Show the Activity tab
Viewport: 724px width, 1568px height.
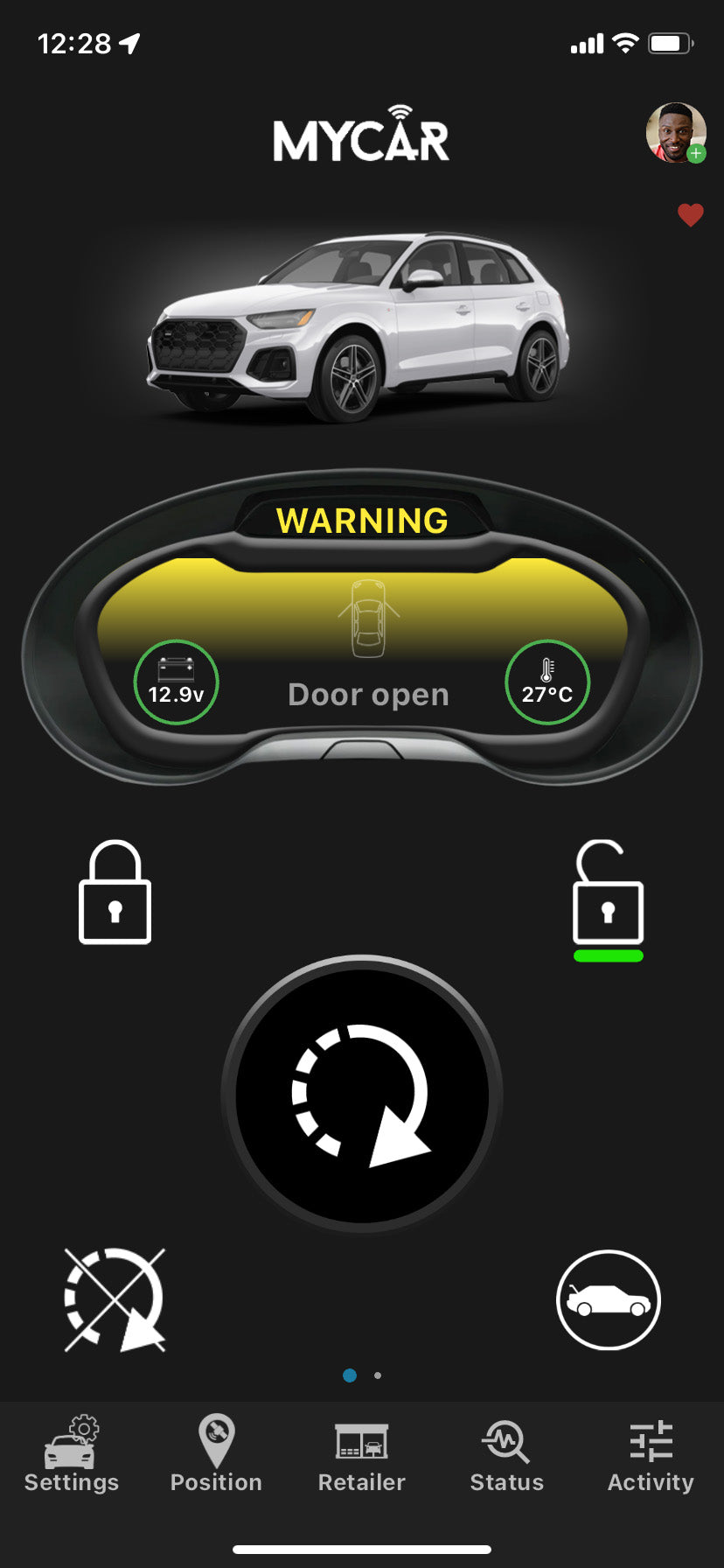click(x=651, y=1454)
